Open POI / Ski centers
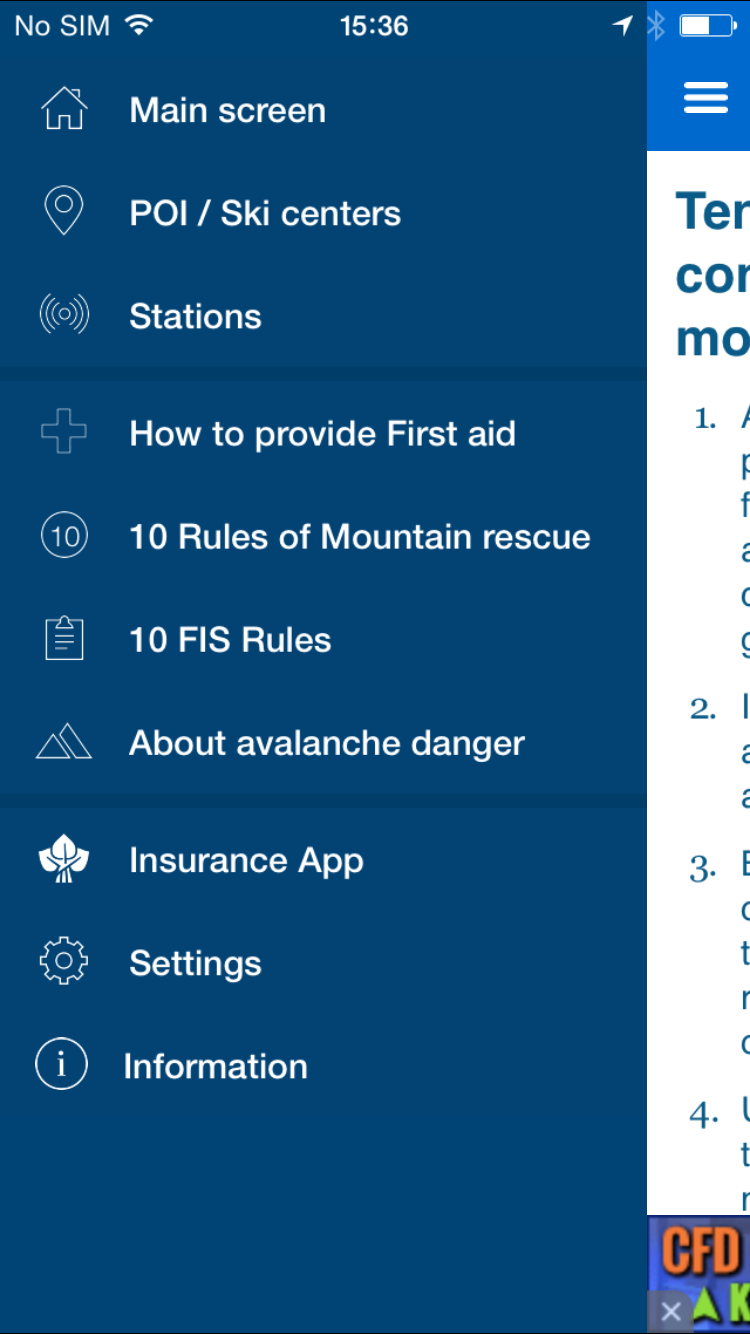The width and height of the screenshot is (750, 1334). click(x=323, y=213)
